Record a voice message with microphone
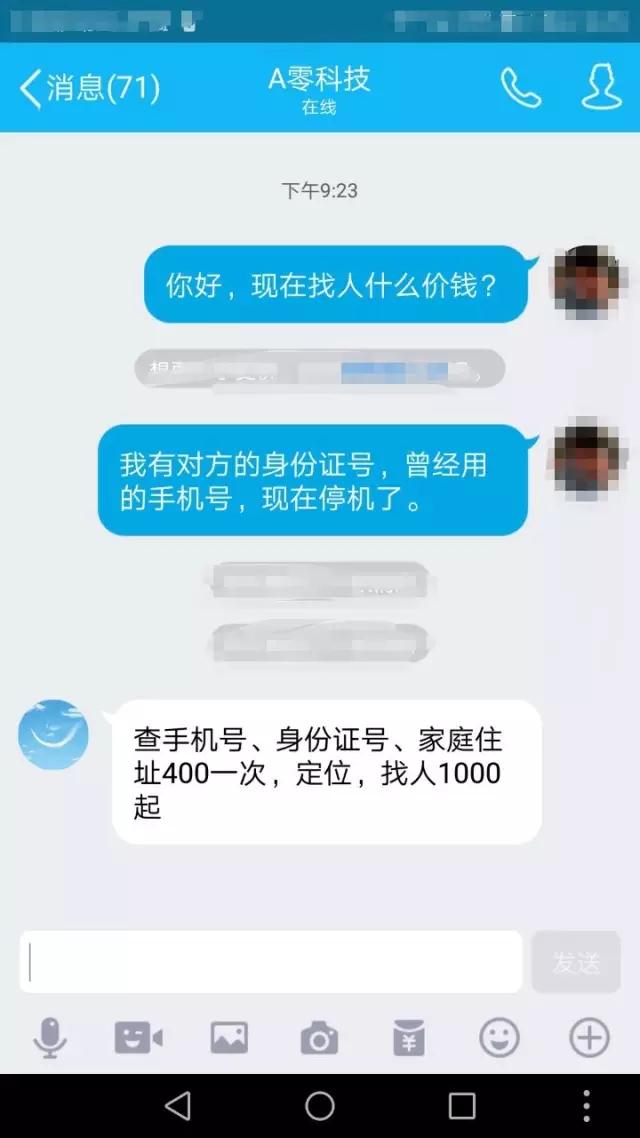This screenshot has width=640, height=1138. 49,1038
